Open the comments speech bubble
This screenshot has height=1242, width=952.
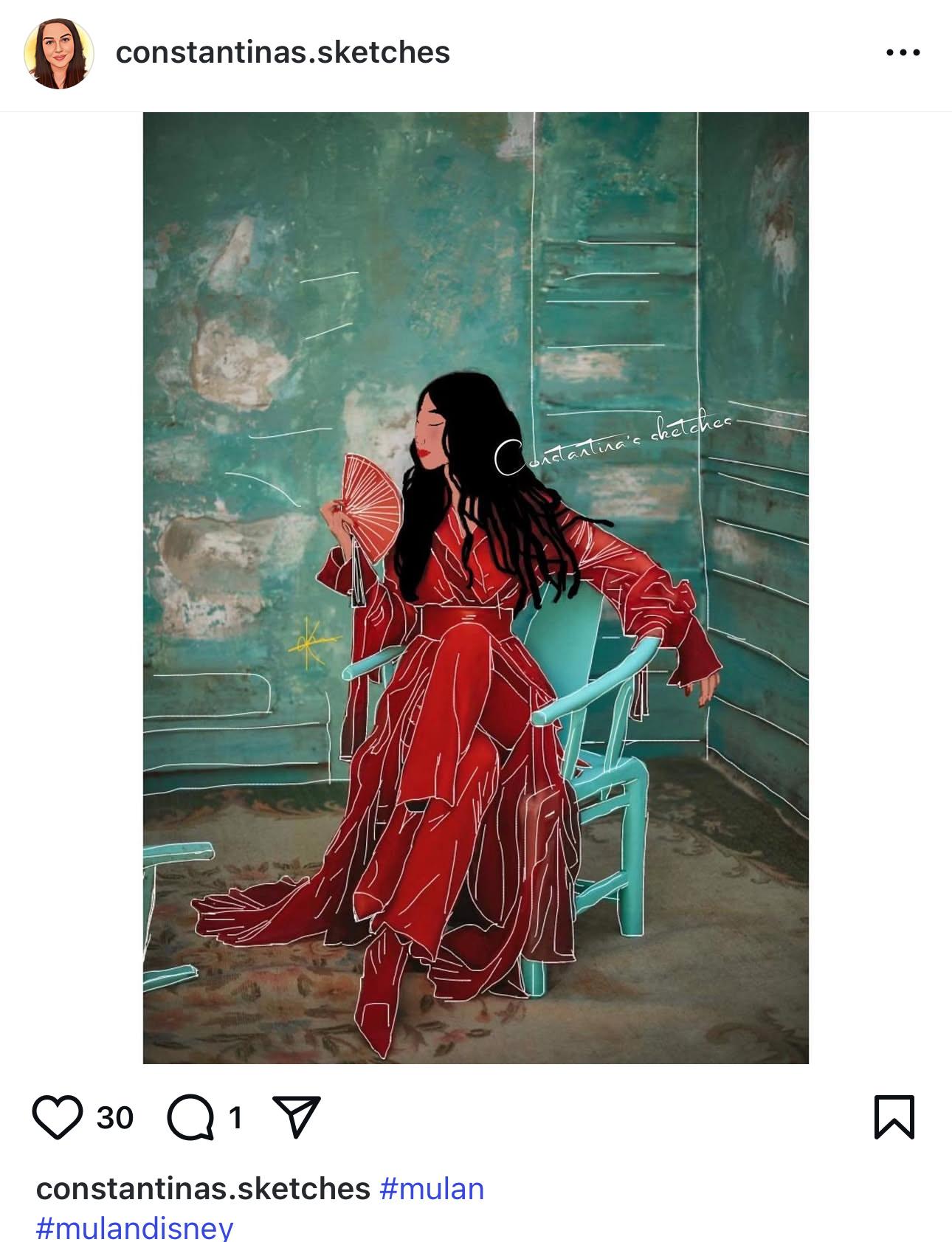click(x=190, y=1117)
